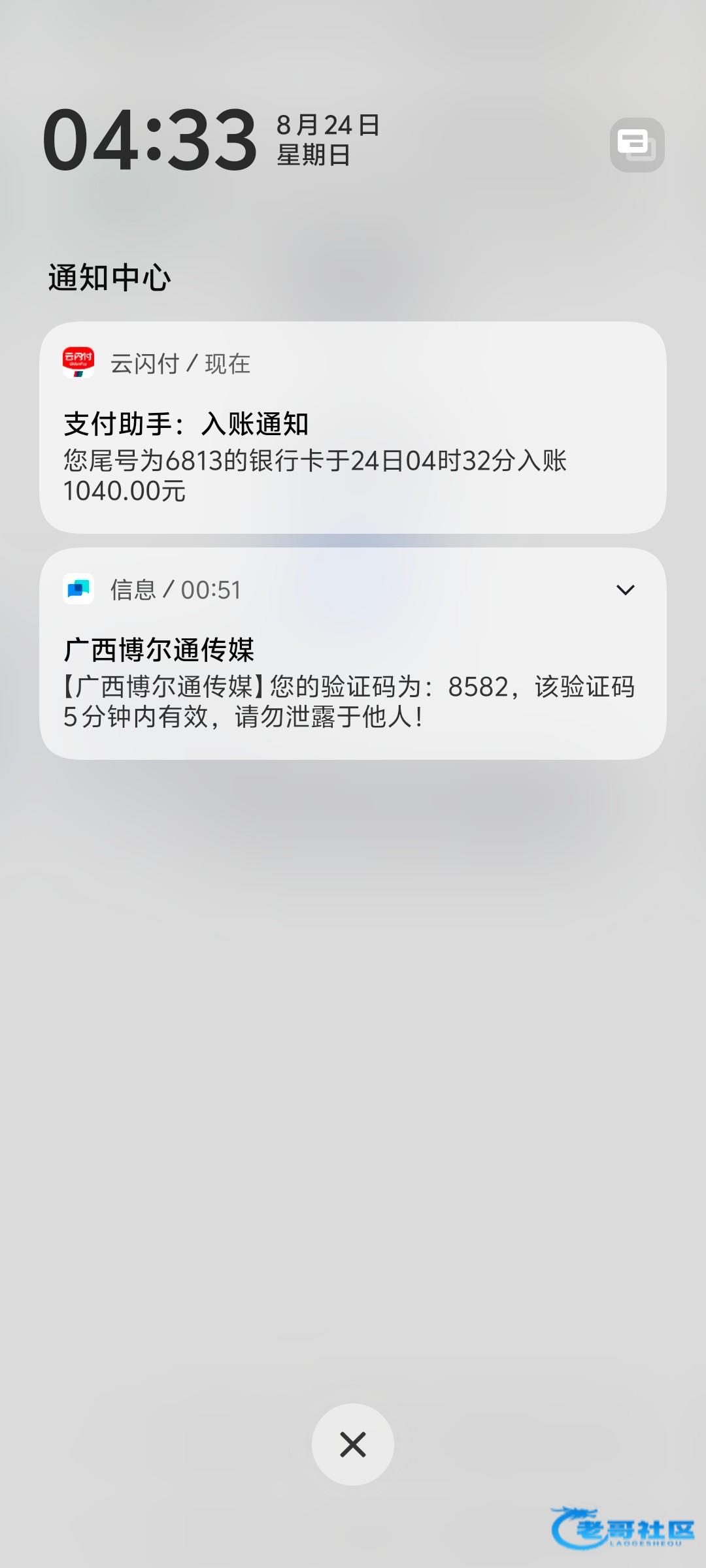The width and height of the screenshot is (706, 1568).
Task: Tap the card-style icon at top right
Action: (x=637, y=144)
